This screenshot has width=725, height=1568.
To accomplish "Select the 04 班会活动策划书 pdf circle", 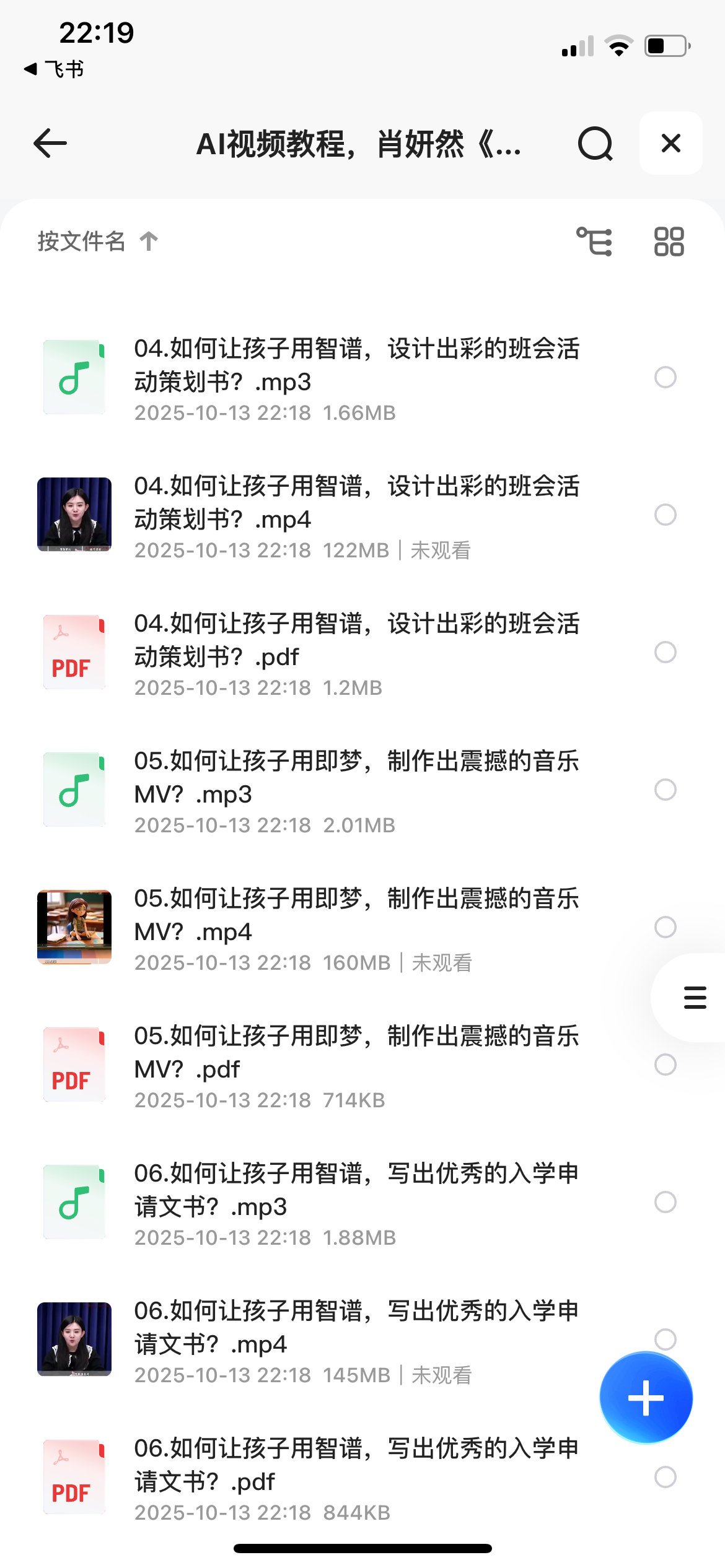I will (x=665, y=652).
